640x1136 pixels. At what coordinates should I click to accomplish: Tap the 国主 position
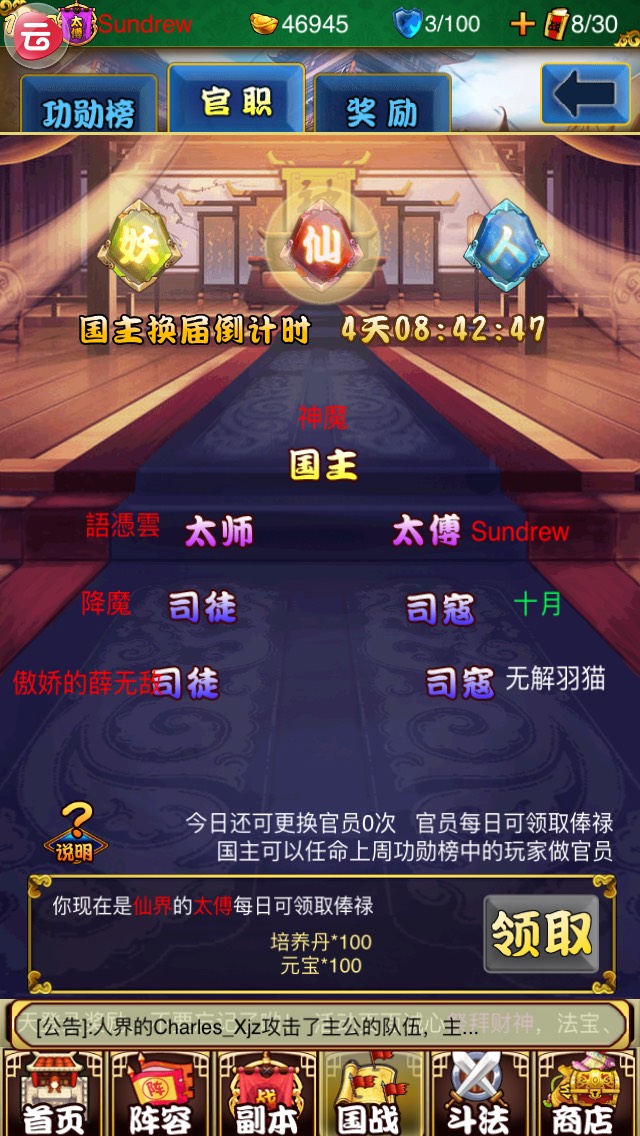pyautogui.click(x=323, y=465)
